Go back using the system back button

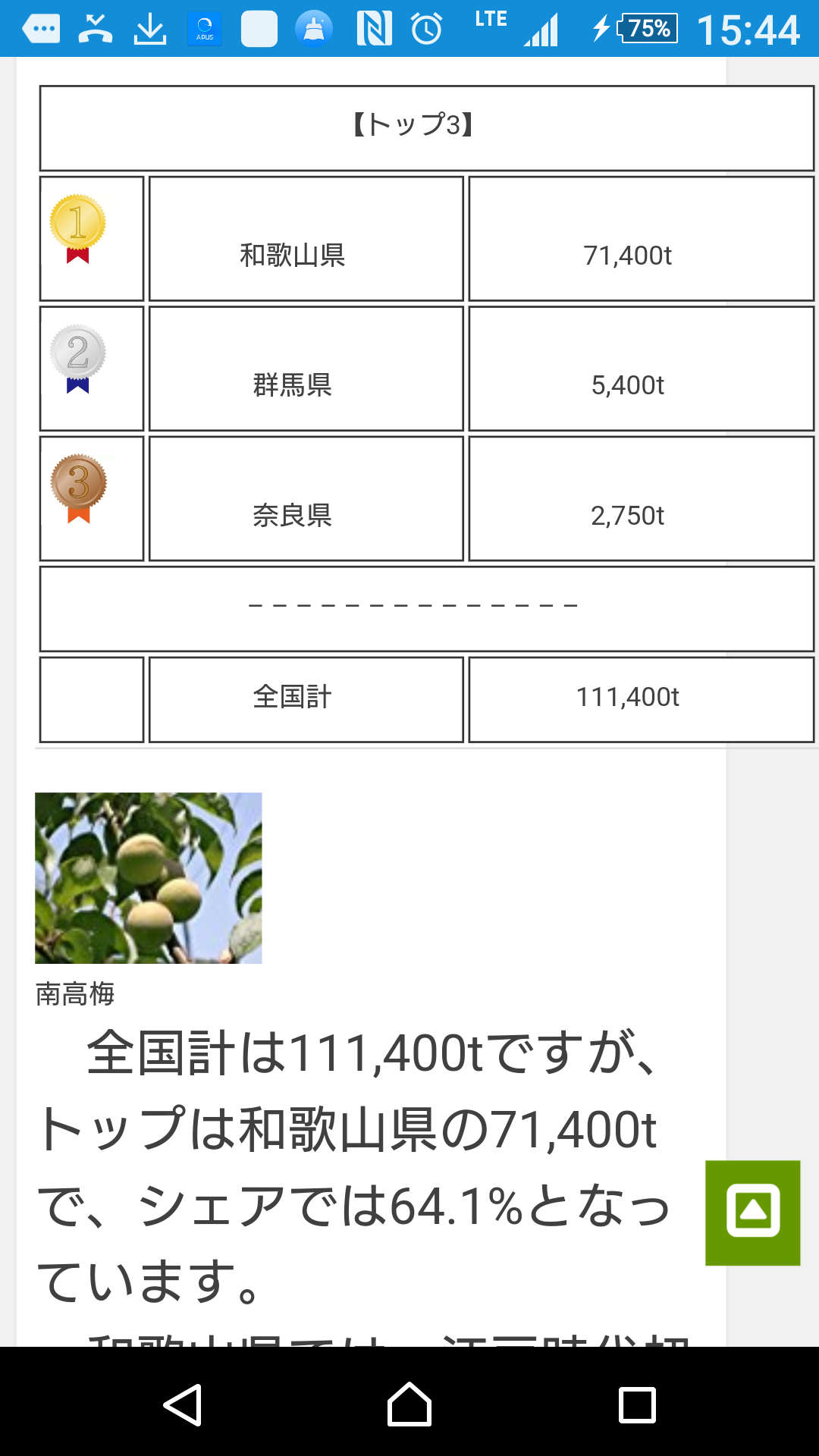coord(183,1405)
